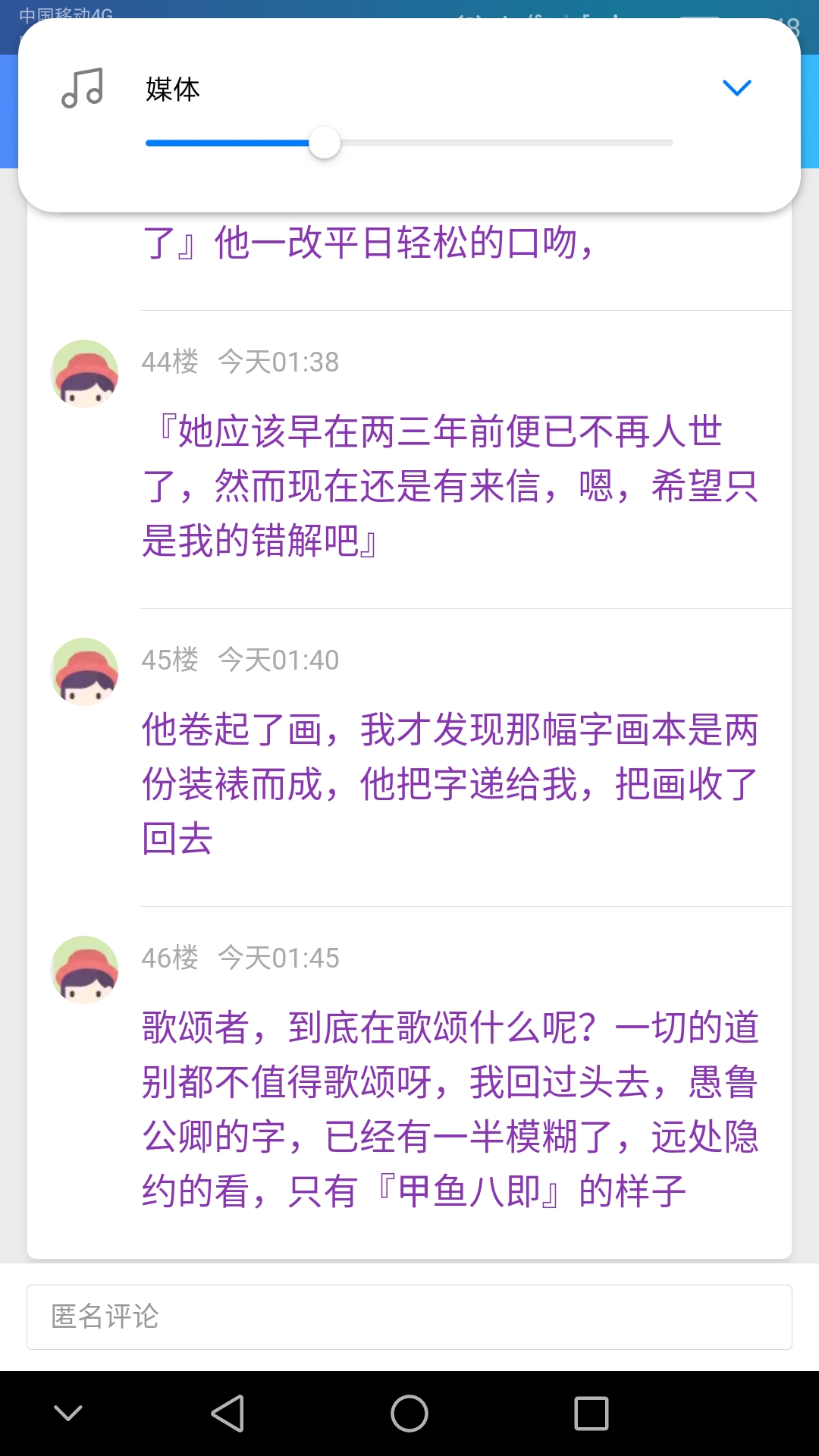Open avatar of the 46楼 commenter

click(84, 970)
